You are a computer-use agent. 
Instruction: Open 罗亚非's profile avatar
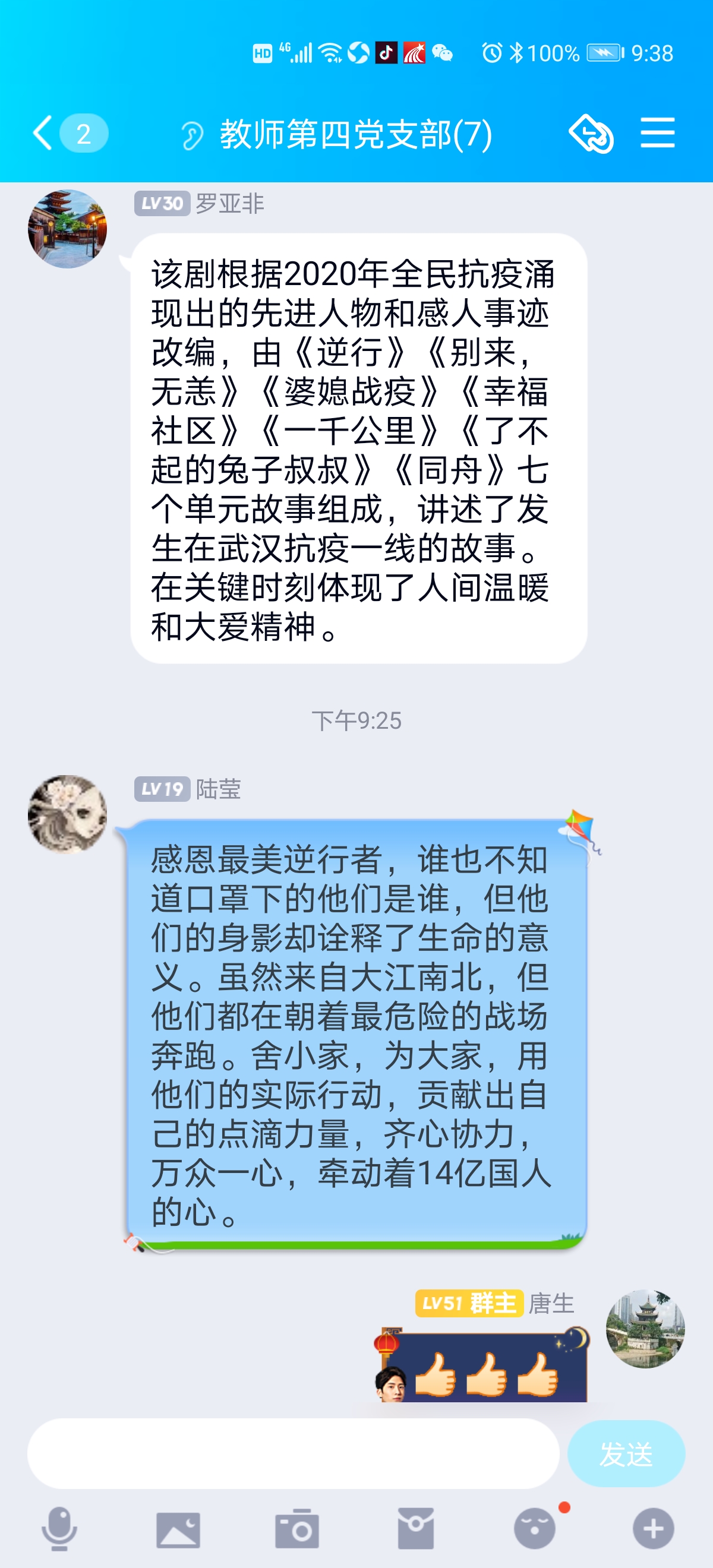68,229
